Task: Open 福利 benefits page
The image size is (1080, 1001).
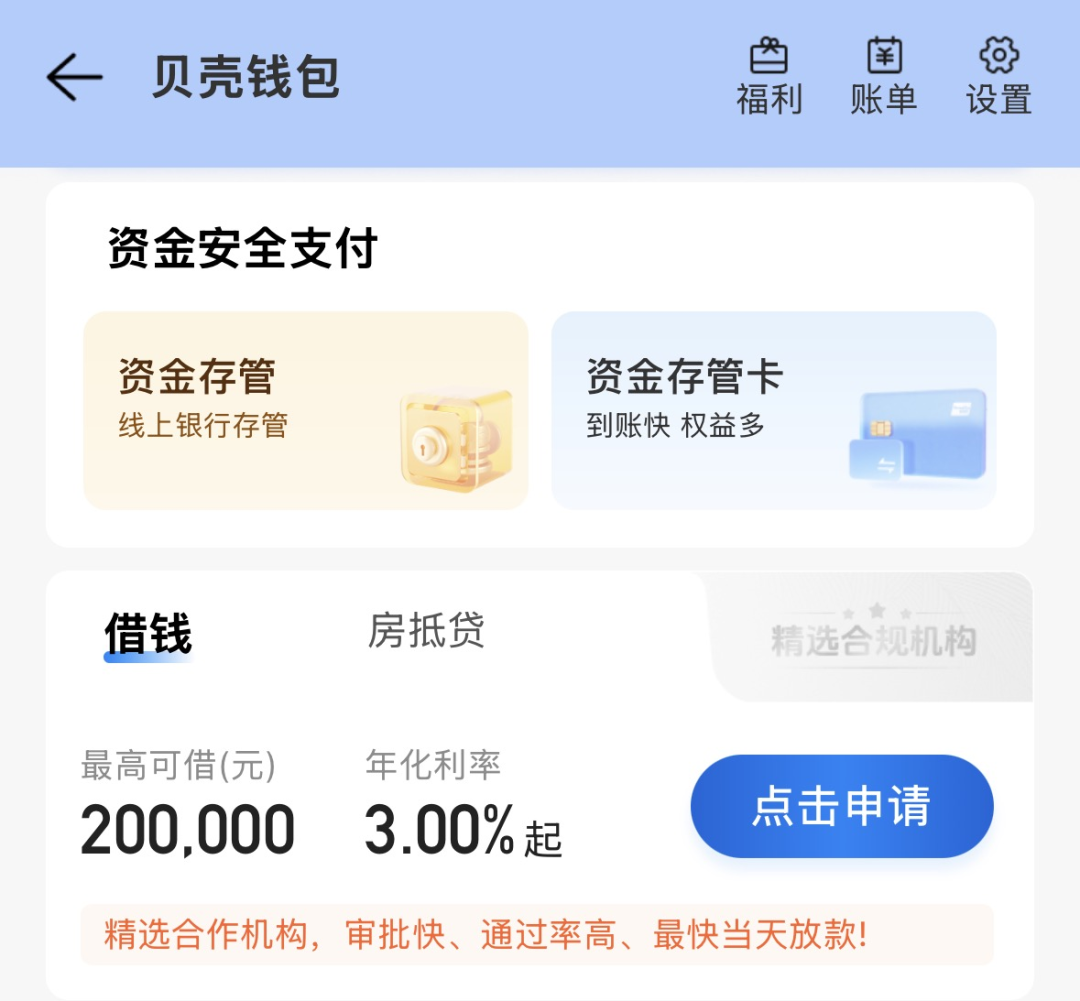Action: click(x=769, y=76)
